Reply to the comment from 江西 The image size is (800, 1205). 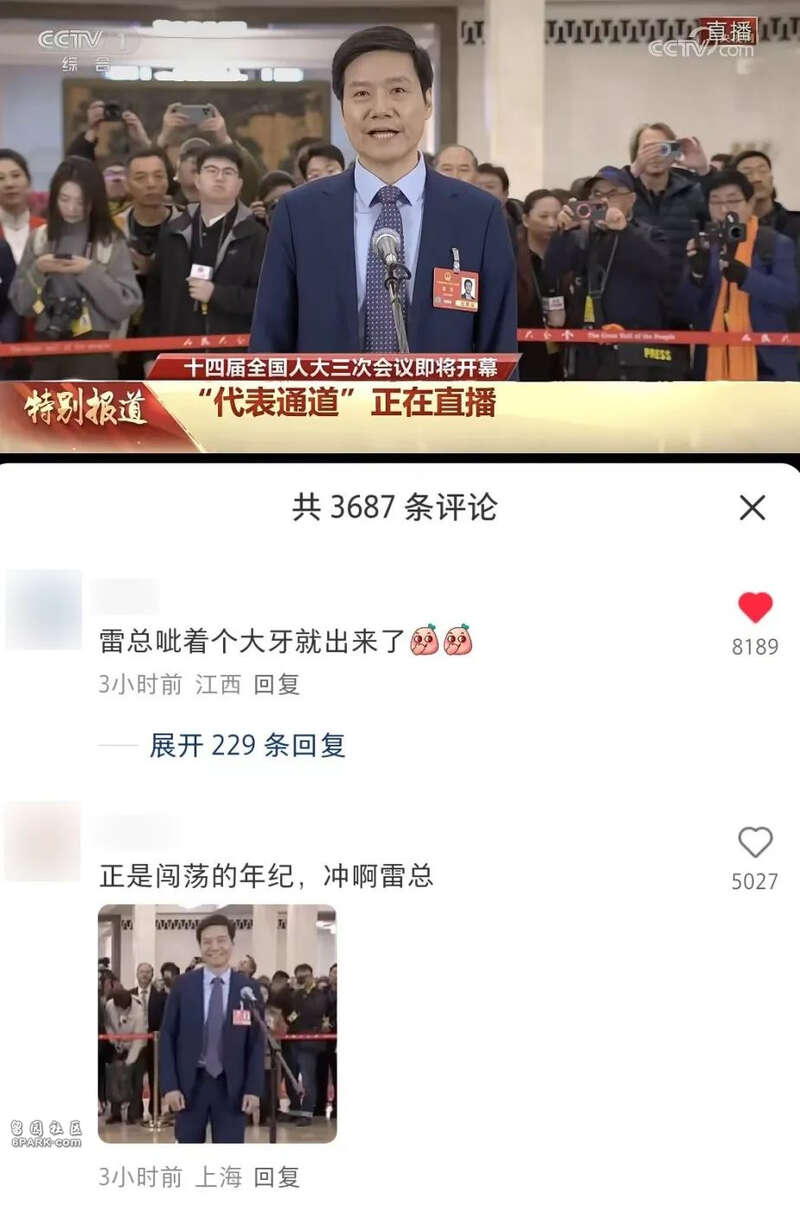tap(276, 685)
